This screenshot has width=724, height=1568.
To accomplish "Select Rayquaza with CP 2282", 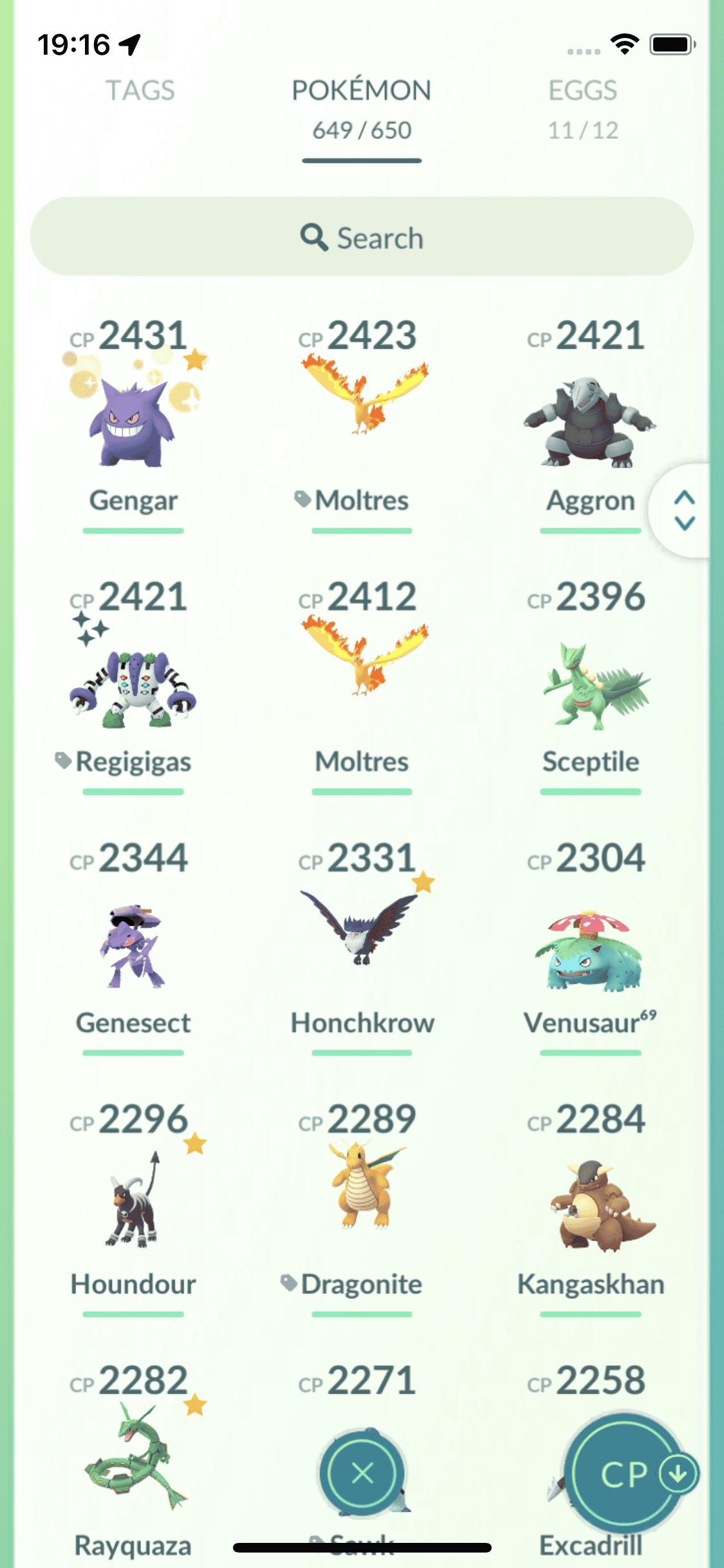I will point(133,1461).
